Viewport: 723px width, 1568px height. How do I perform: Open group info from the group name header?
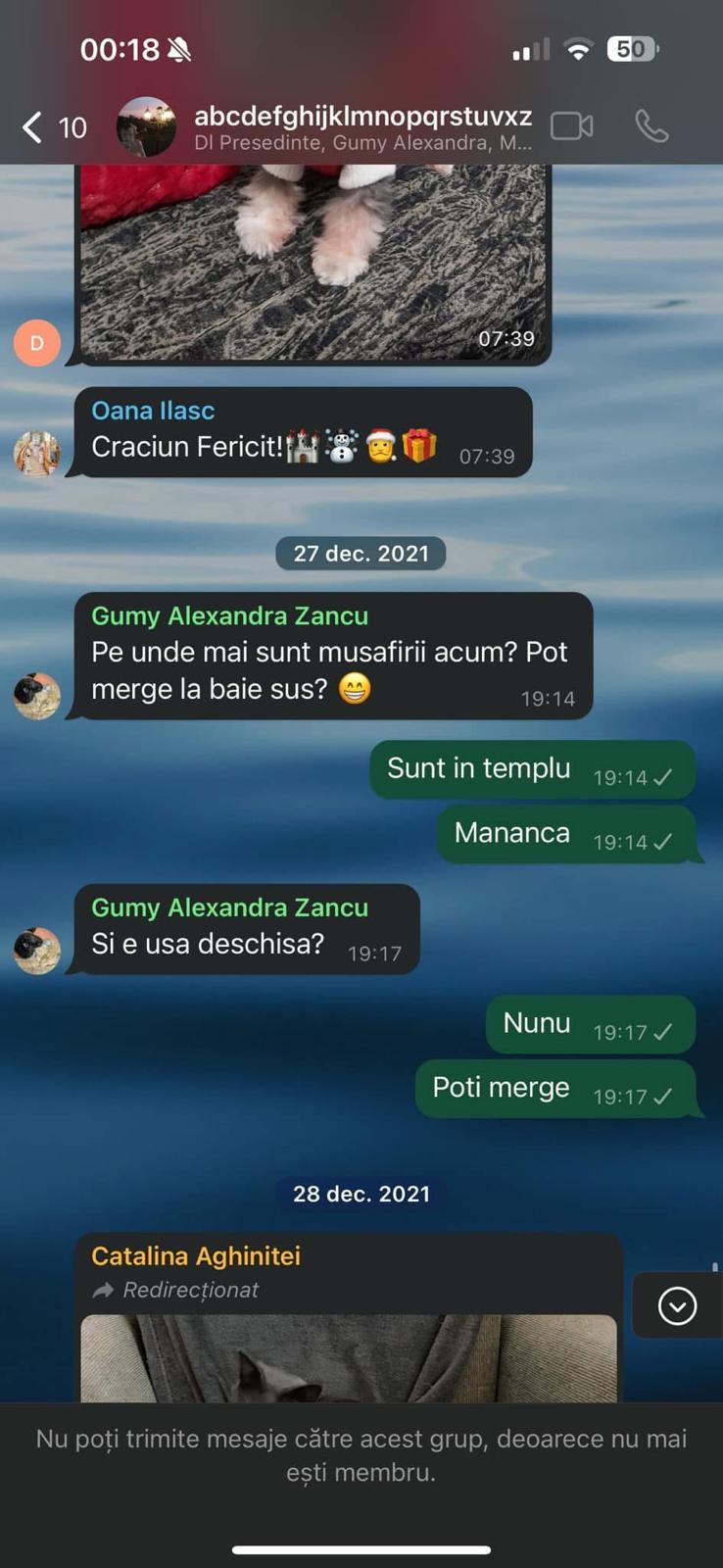point(362,127)
